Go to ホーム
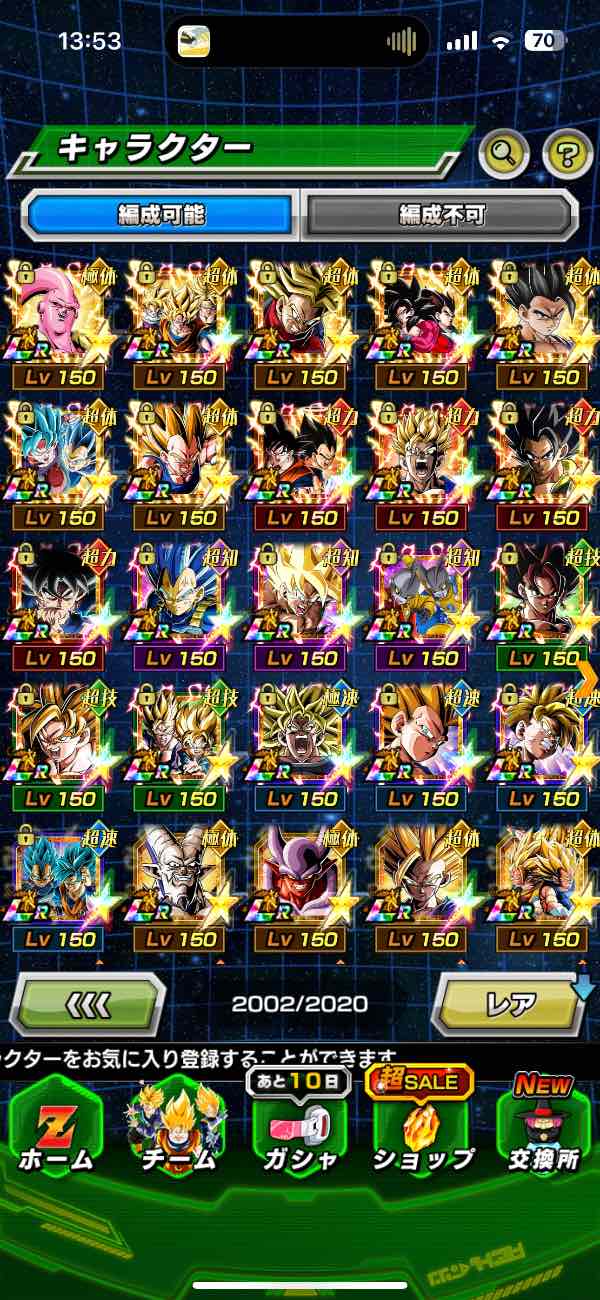This screenshot has width=600, height=1300. (56, 1128)
